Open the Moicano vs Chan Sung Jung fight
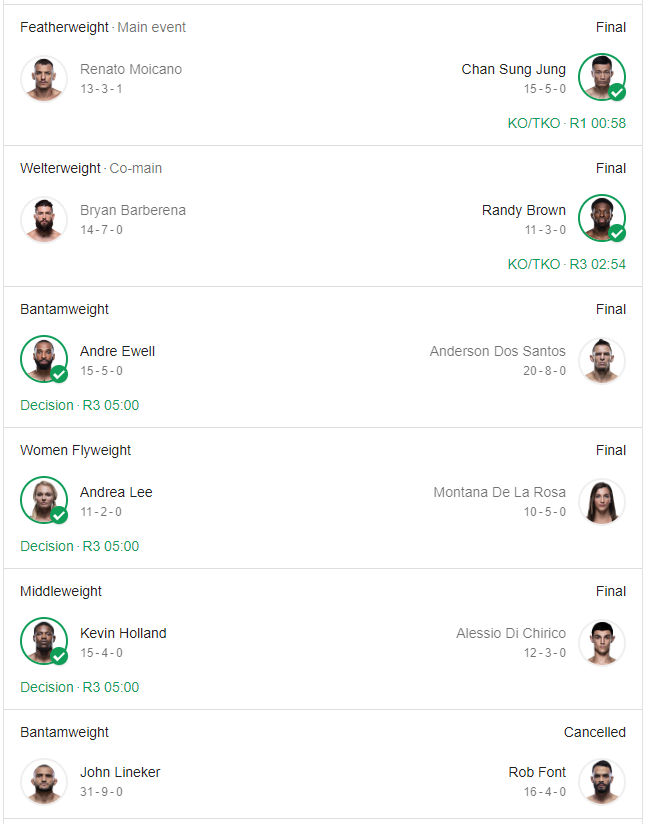The height and width of the screenshot is (824, 647). (322, 76)
